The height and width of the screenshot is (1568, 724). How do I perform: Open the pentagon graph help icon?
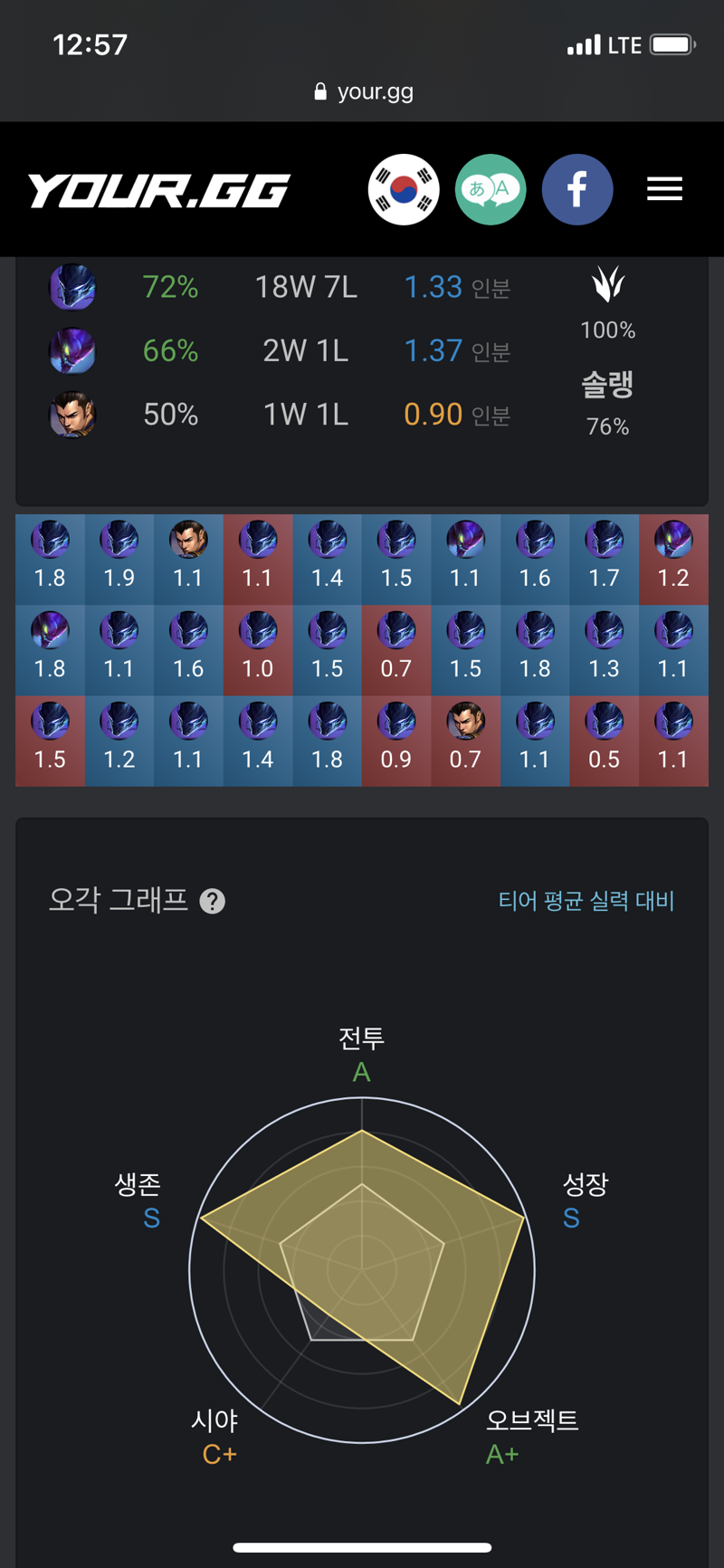pos(213,901)
